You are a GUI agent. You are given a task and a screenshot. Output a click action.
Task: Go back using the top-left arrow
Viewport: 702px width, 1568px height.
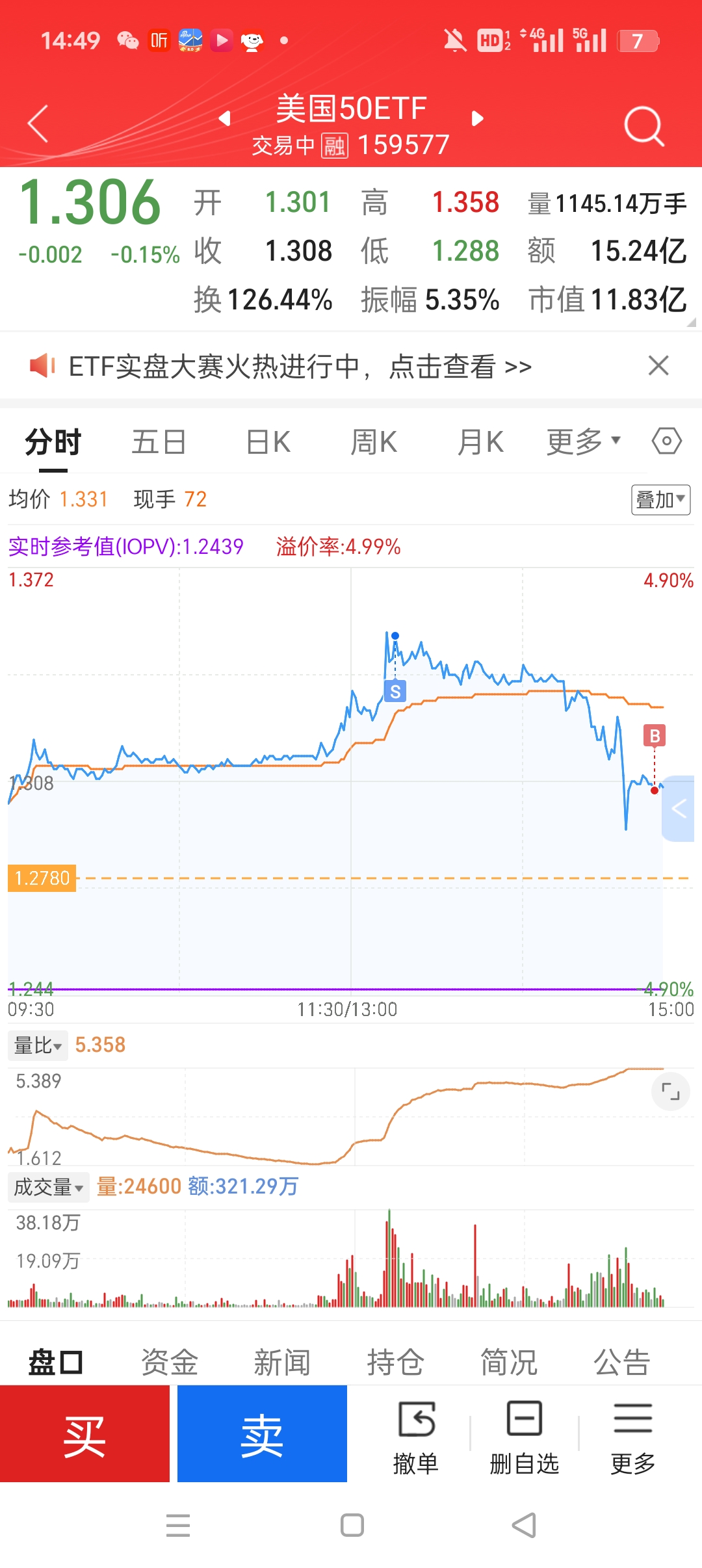(38, 123)
